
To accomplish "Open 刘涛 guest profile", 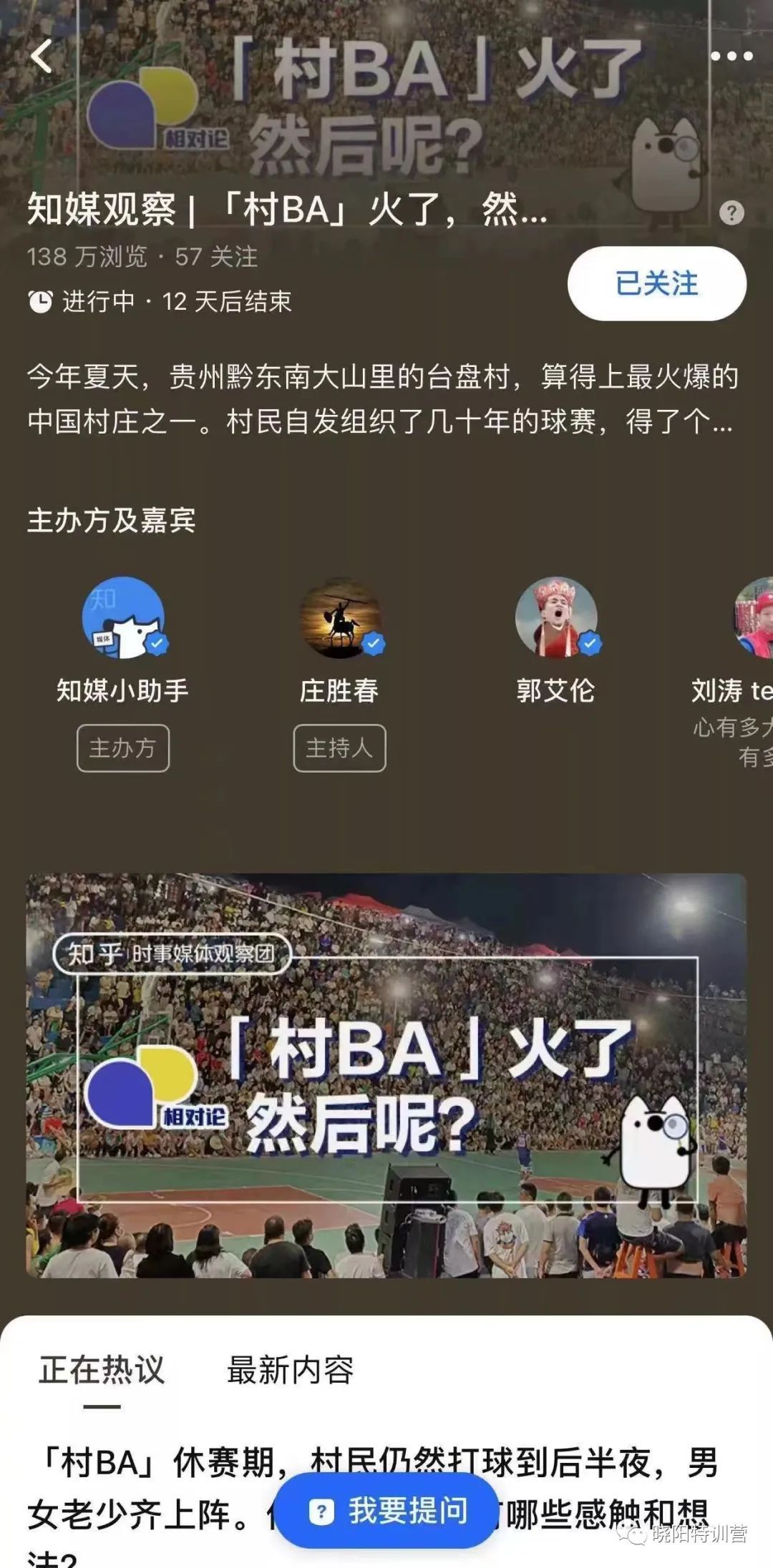I will point(753,618).
